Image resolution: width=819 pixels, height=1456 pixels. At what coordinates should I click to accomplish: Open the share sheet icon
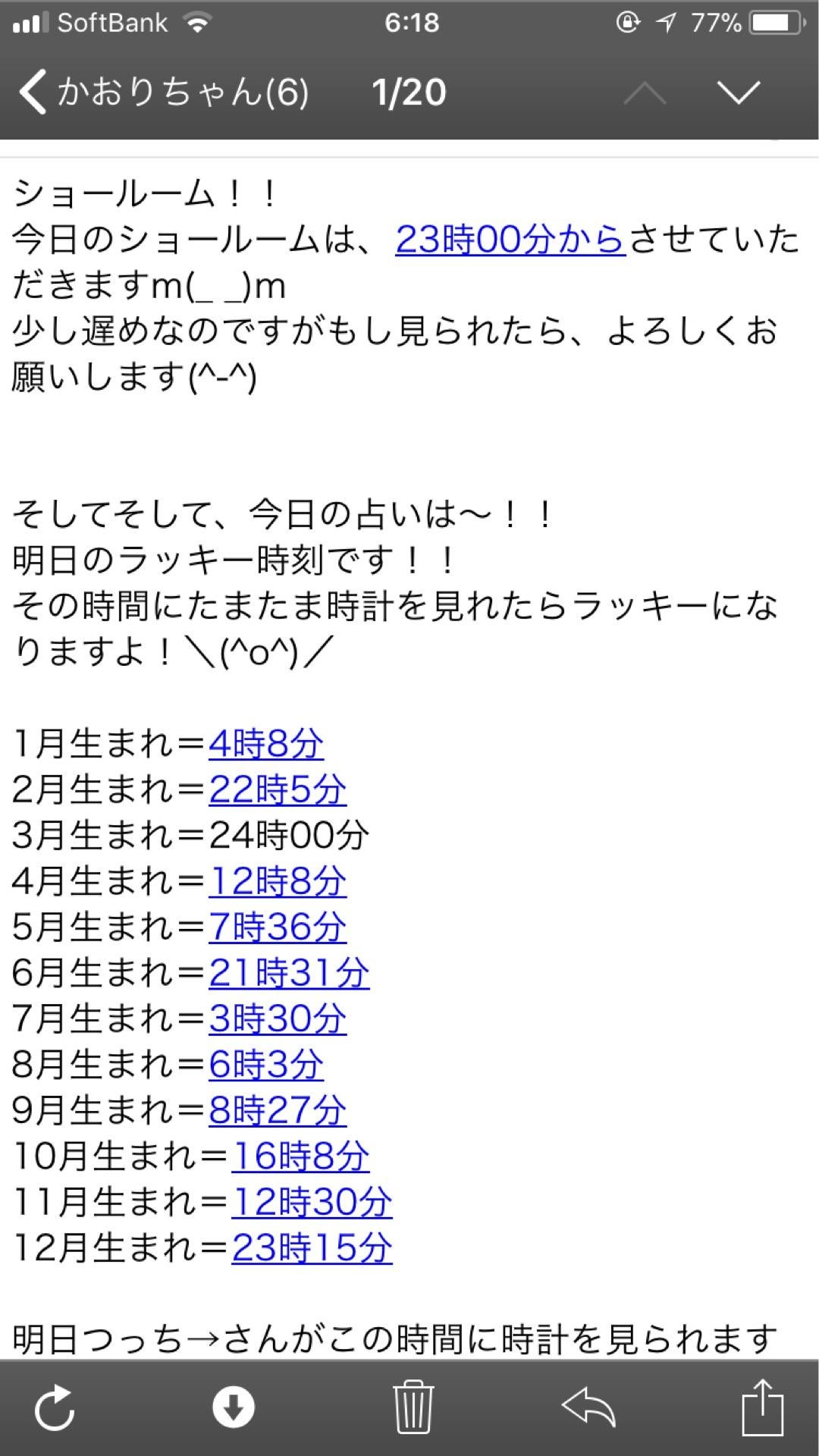pos(761,1407)
